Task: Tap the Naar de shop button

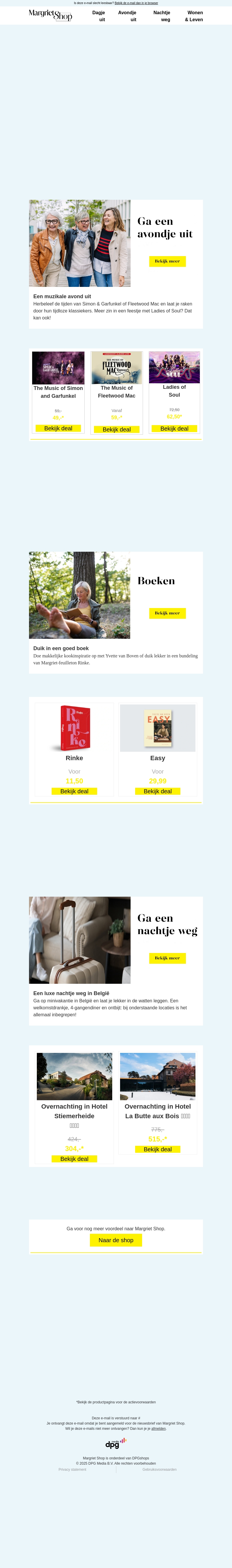Action: pyautogui.click(x=116, y=1240)
